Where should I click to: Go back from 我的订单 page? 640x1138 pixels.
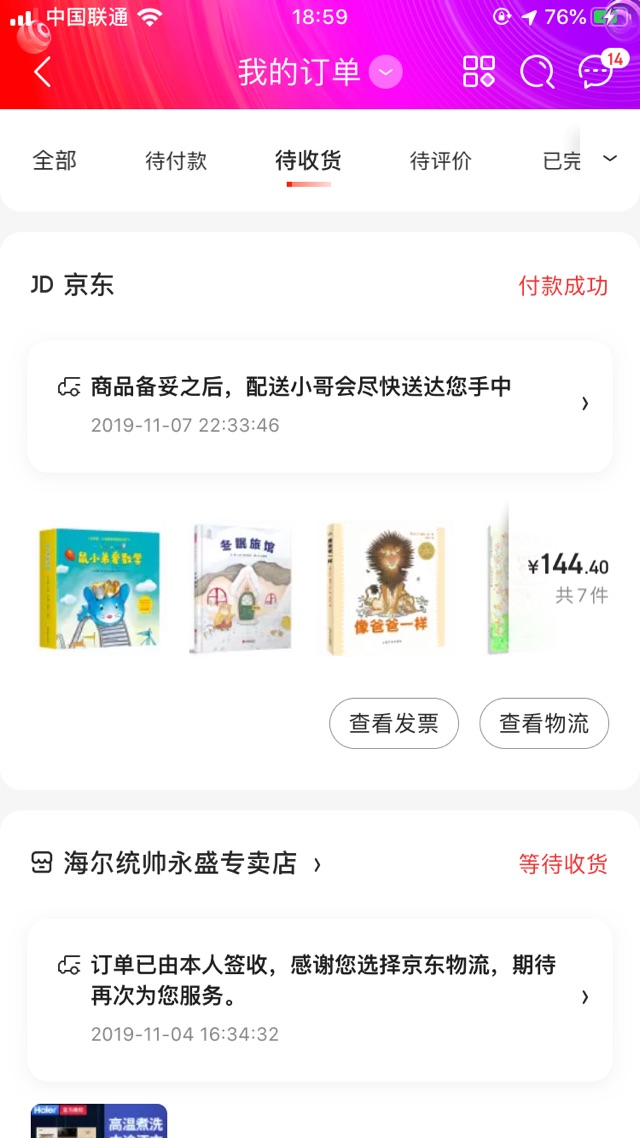pos(42,72)
